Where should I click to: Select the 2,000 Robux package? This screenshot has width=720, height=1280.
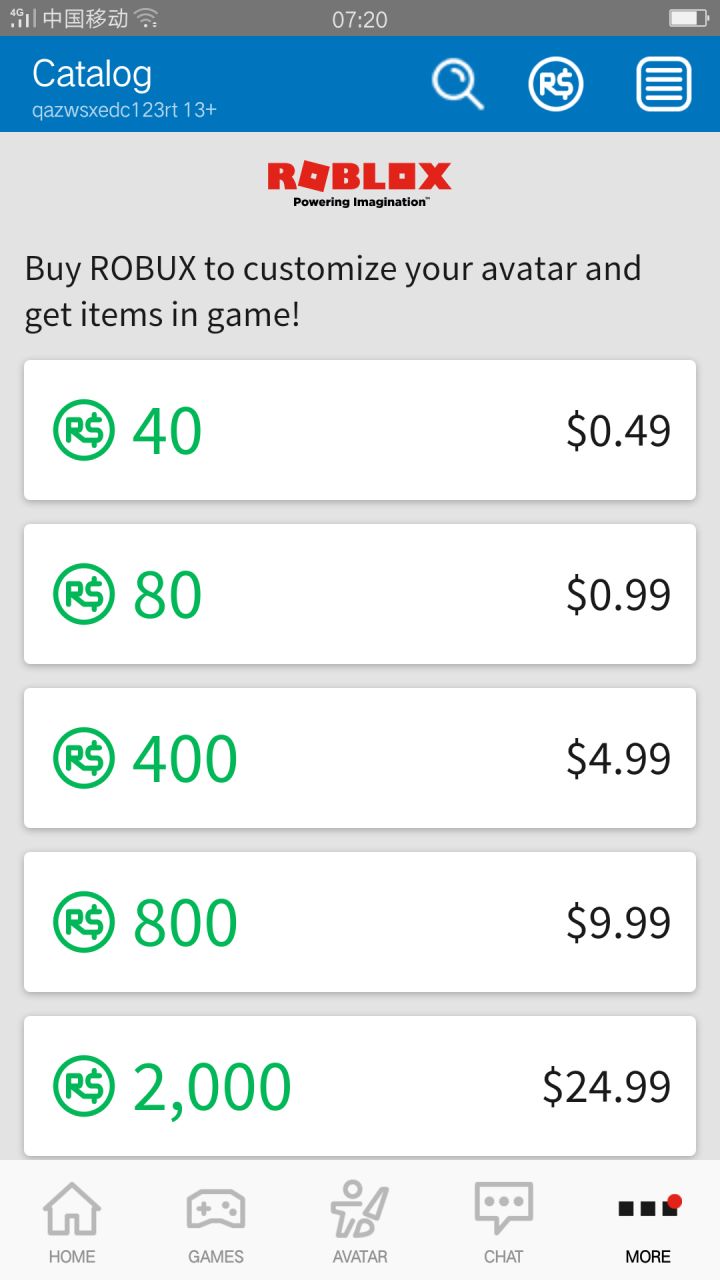click(x=360, y=1086)
